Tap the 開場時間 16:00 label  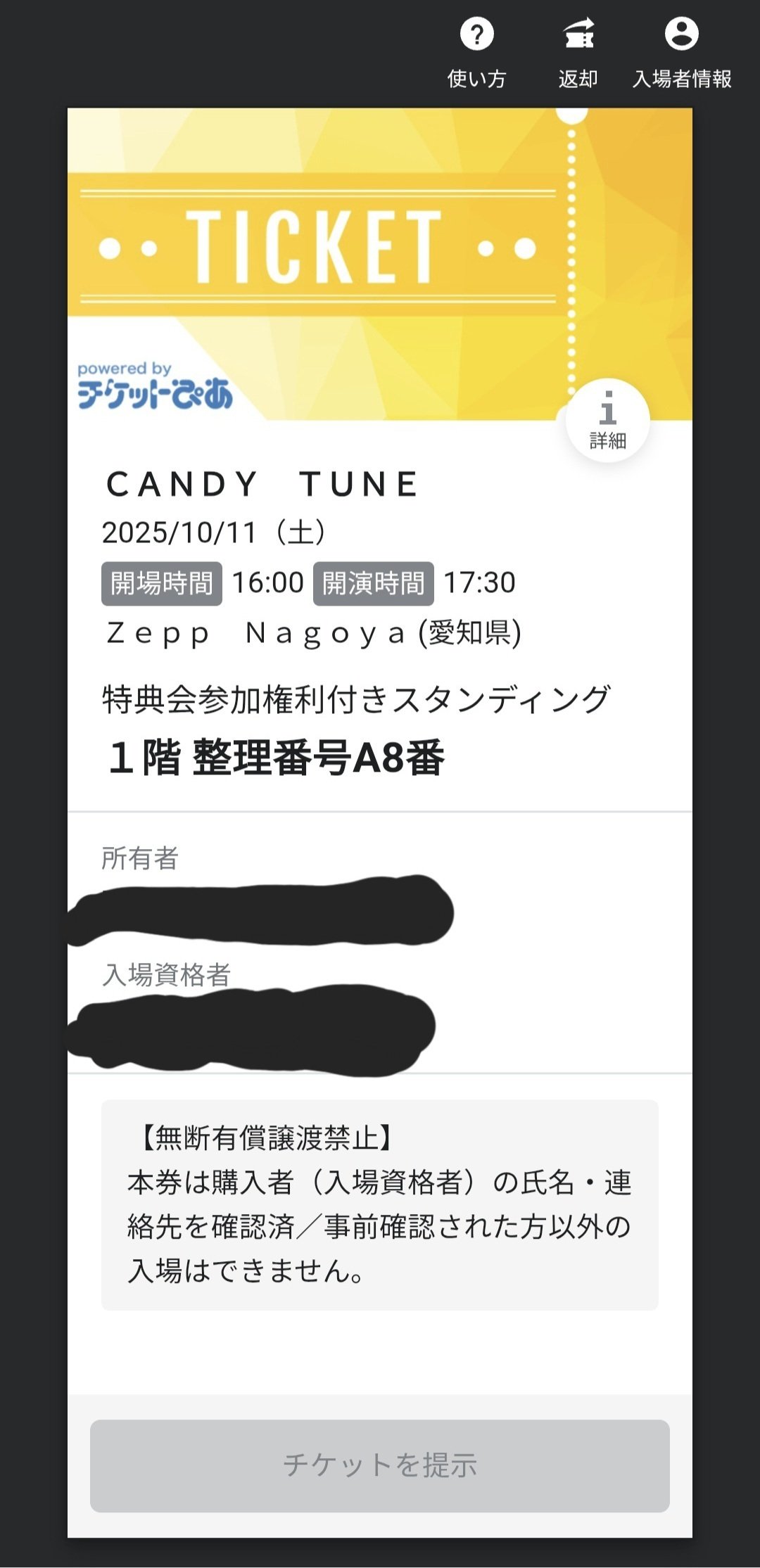pyautogui.click(x=204, y=582)
